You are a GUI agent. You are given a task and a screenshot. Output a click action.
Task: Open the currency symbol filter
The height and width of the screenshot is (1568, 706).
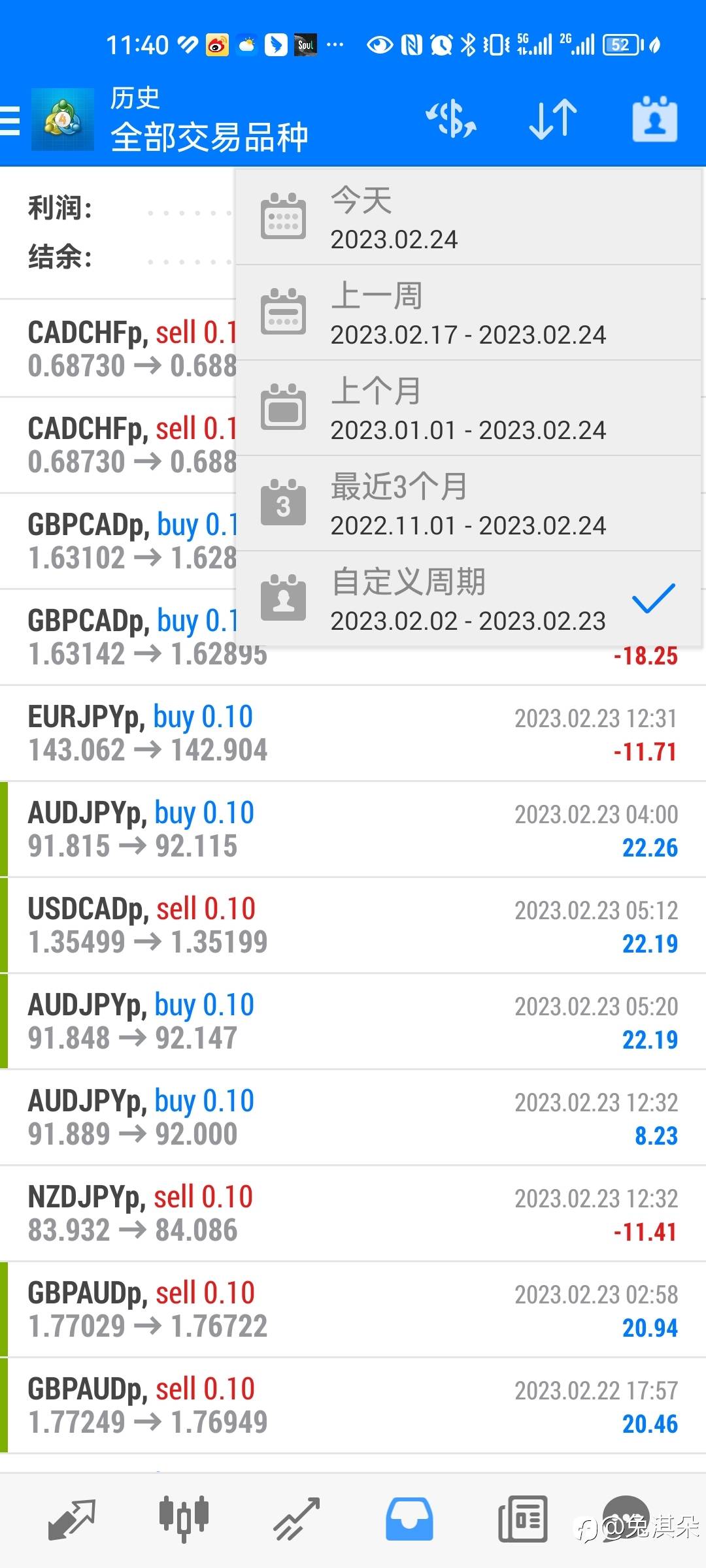(451, 120)
